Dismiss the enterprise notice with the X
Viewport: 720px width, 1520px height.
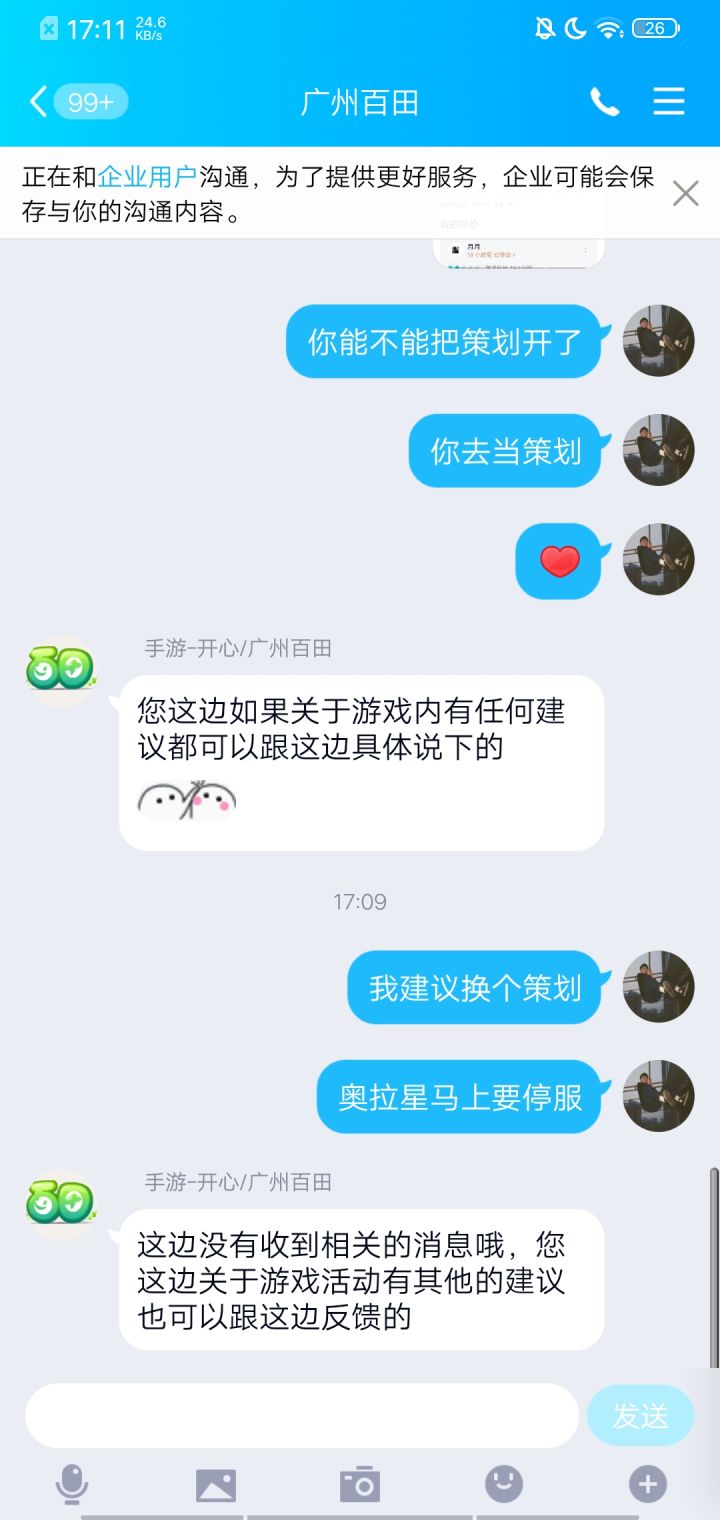click(x=686, y=194)
